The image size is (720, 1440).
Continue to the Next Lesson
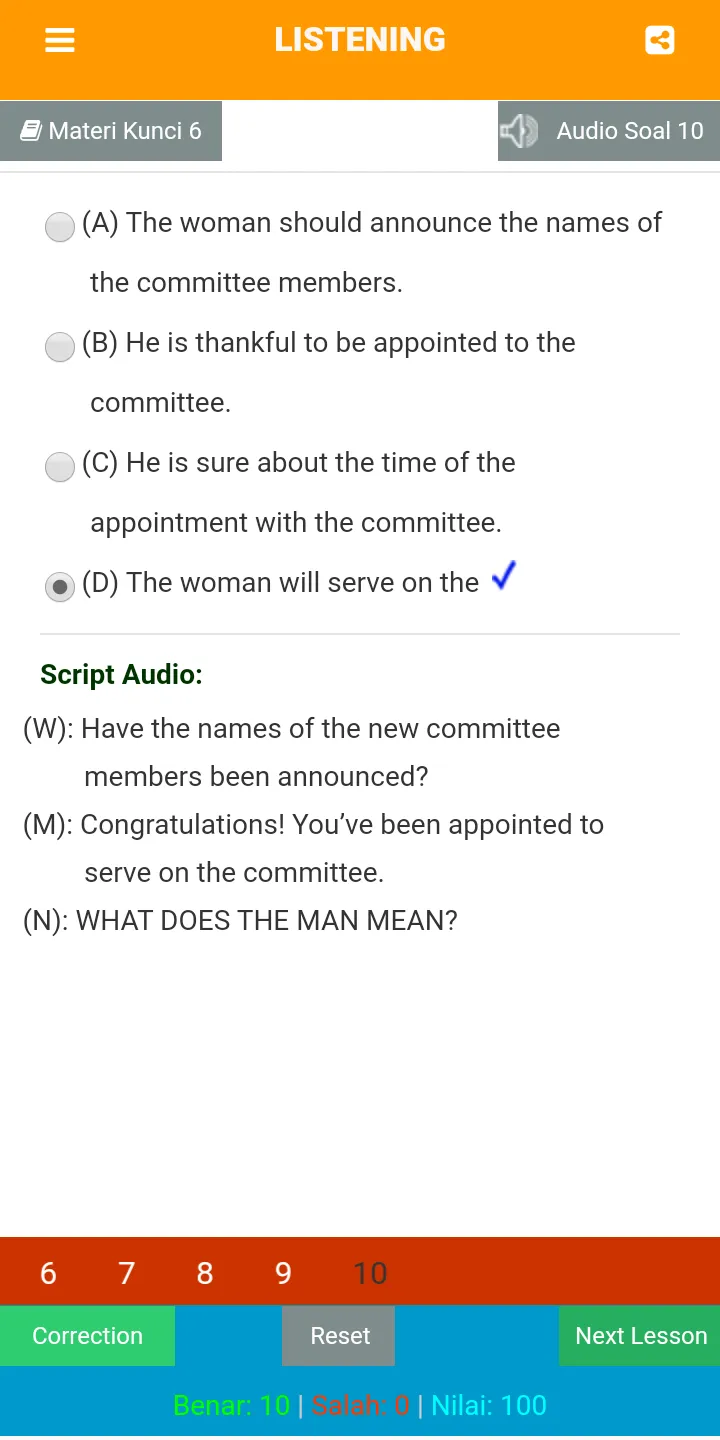tap(640, 1336)
